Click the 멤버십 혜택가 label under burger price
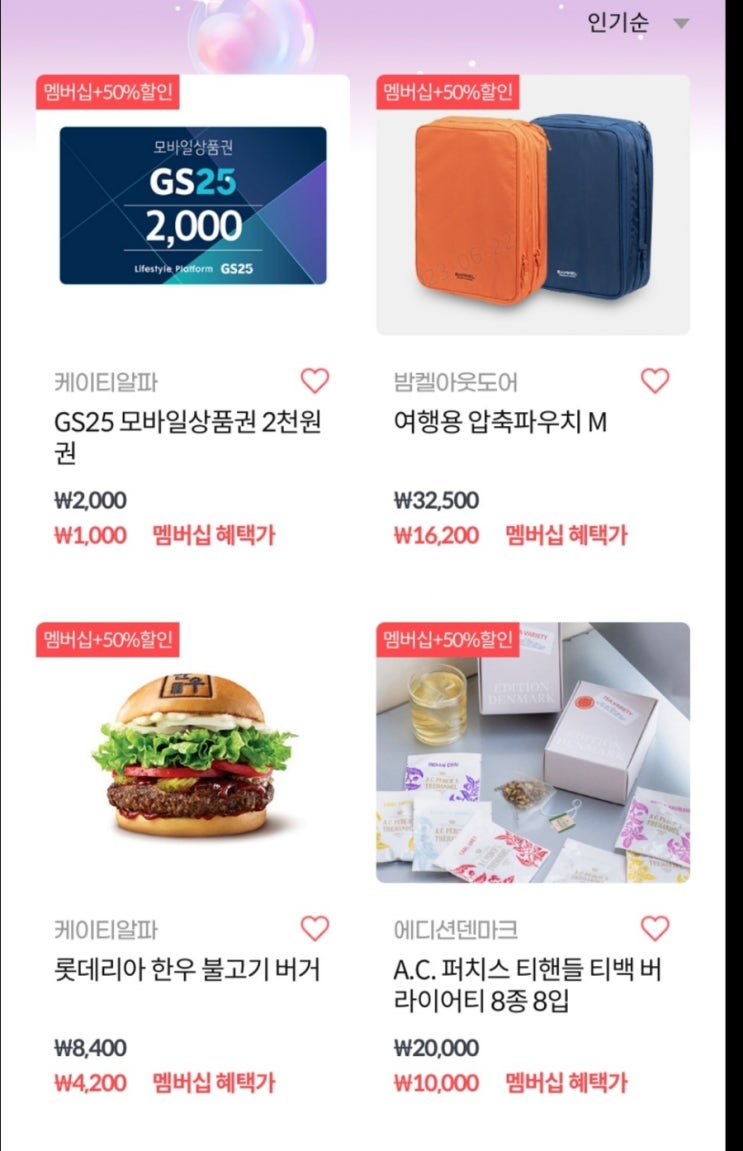The image size is (743, 1151). click(213, 1082)
